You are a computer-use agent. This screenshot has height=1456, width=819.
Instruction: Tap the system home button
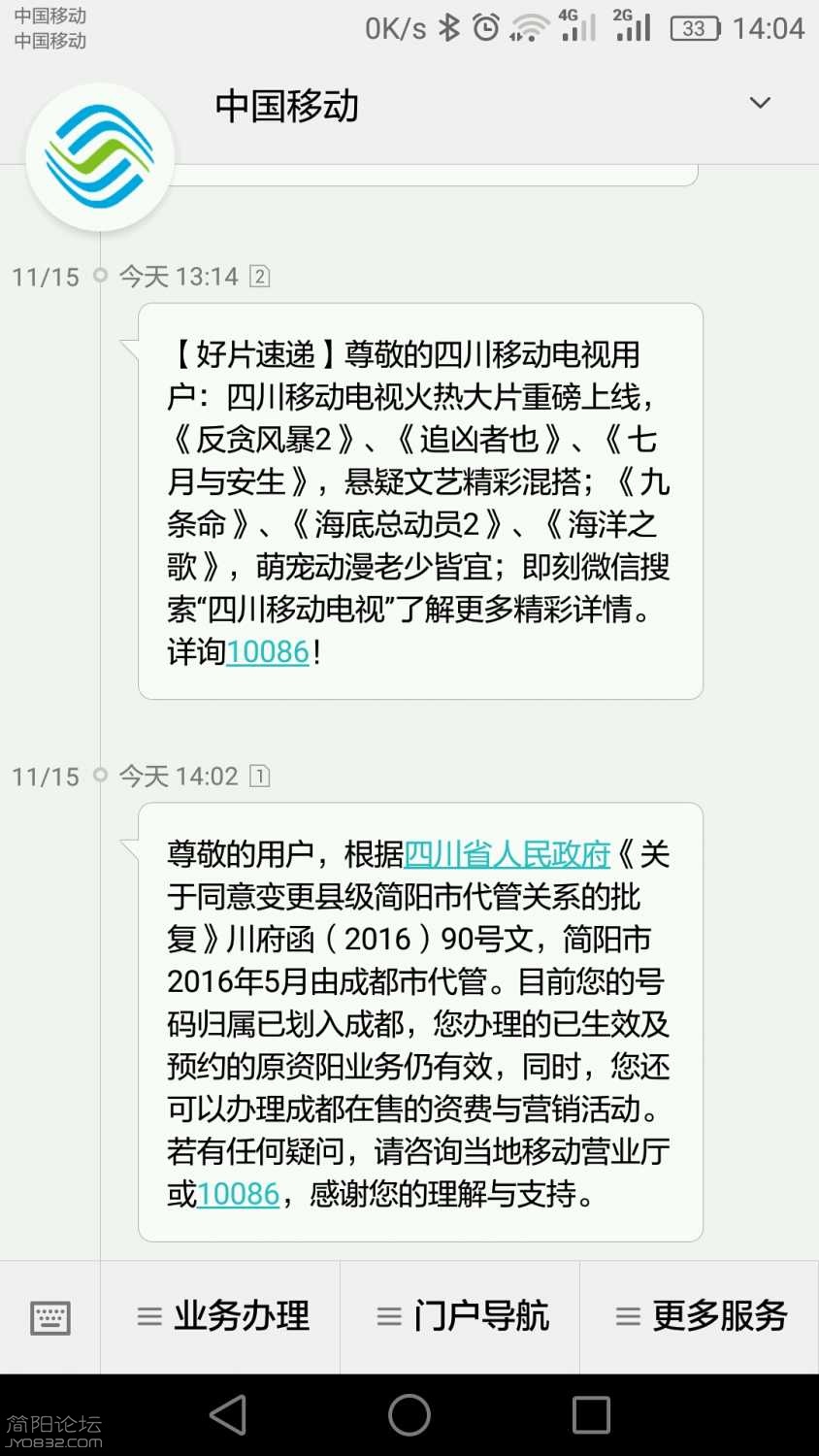coord(409,1415)
